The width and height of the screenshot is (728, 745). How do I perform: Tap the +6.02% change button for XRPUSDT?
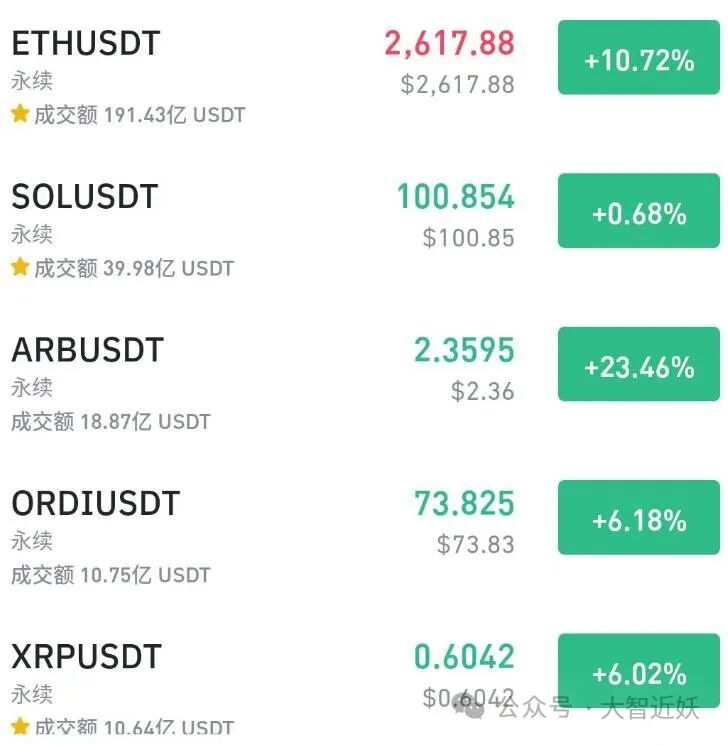pos(639,671)
